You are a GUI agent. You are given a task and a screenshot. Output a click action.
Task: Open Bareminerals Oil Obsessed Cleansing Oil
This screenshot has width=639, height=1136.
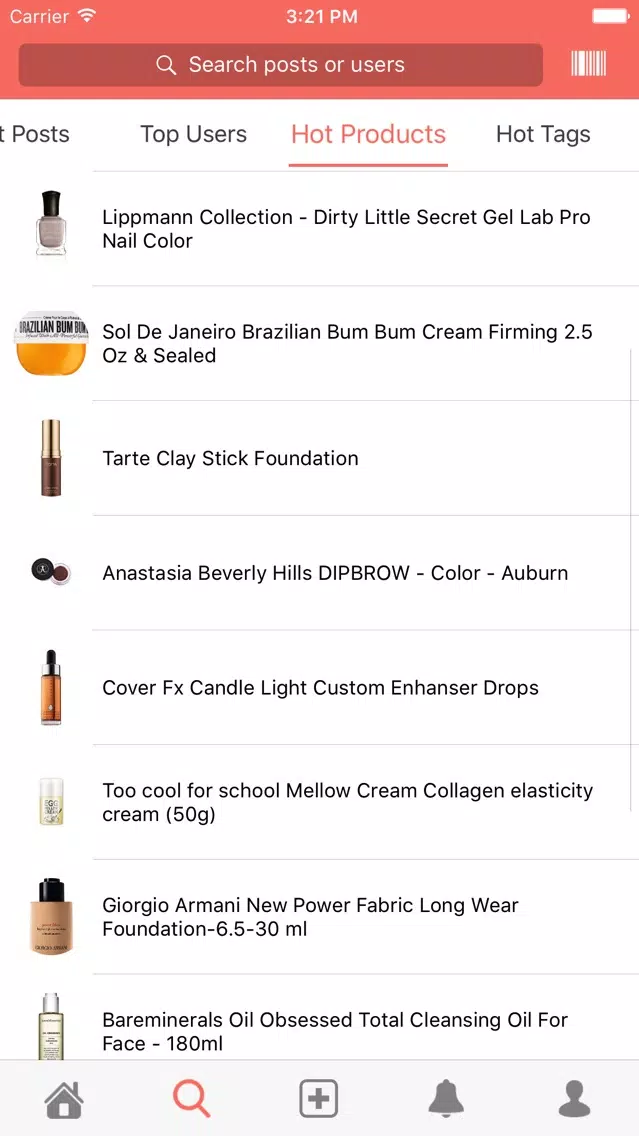click(x=320, y=1018)
